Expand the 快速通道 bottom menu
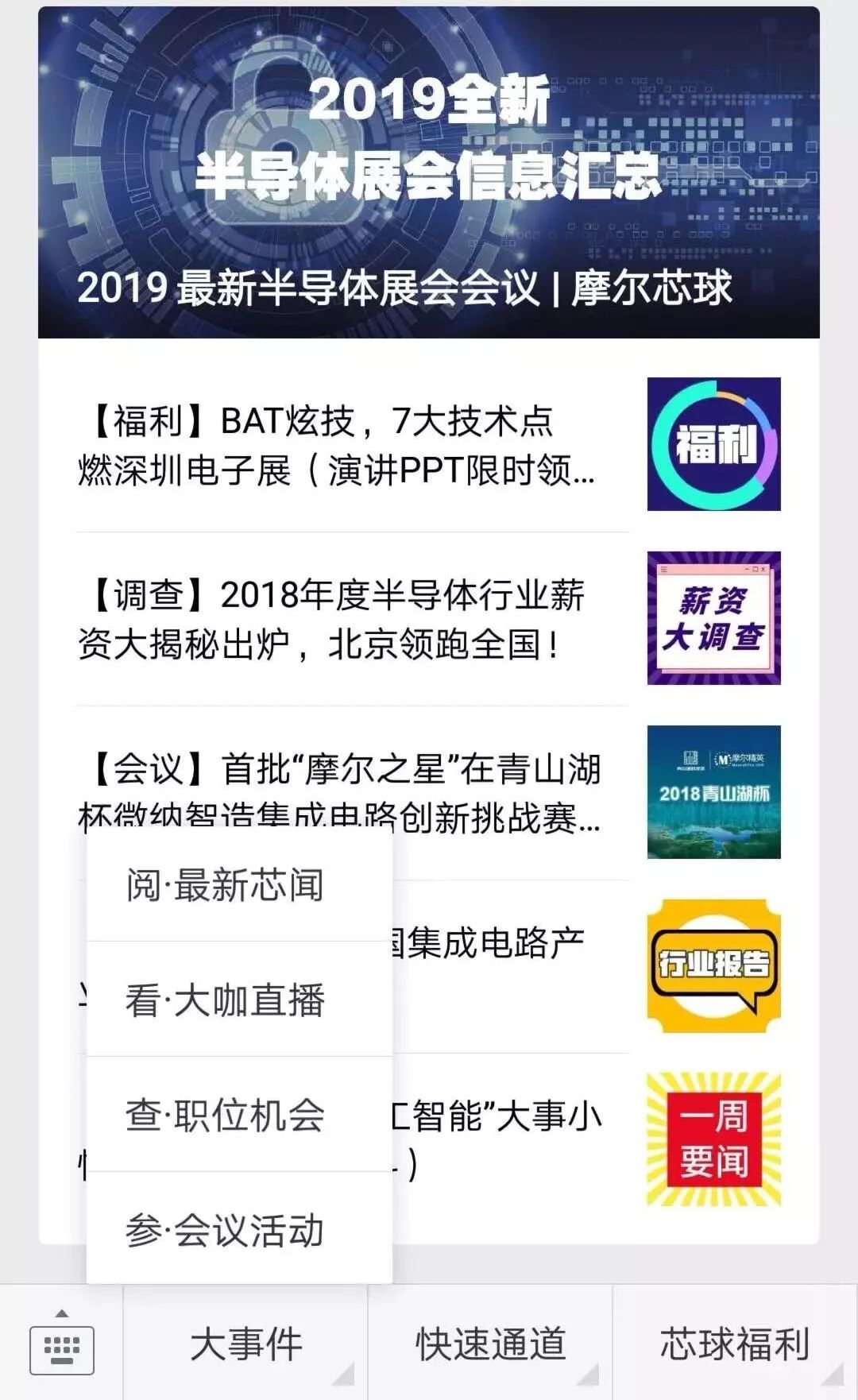The height and width of the screenshot is (1400, 858). coord(490,1344)
